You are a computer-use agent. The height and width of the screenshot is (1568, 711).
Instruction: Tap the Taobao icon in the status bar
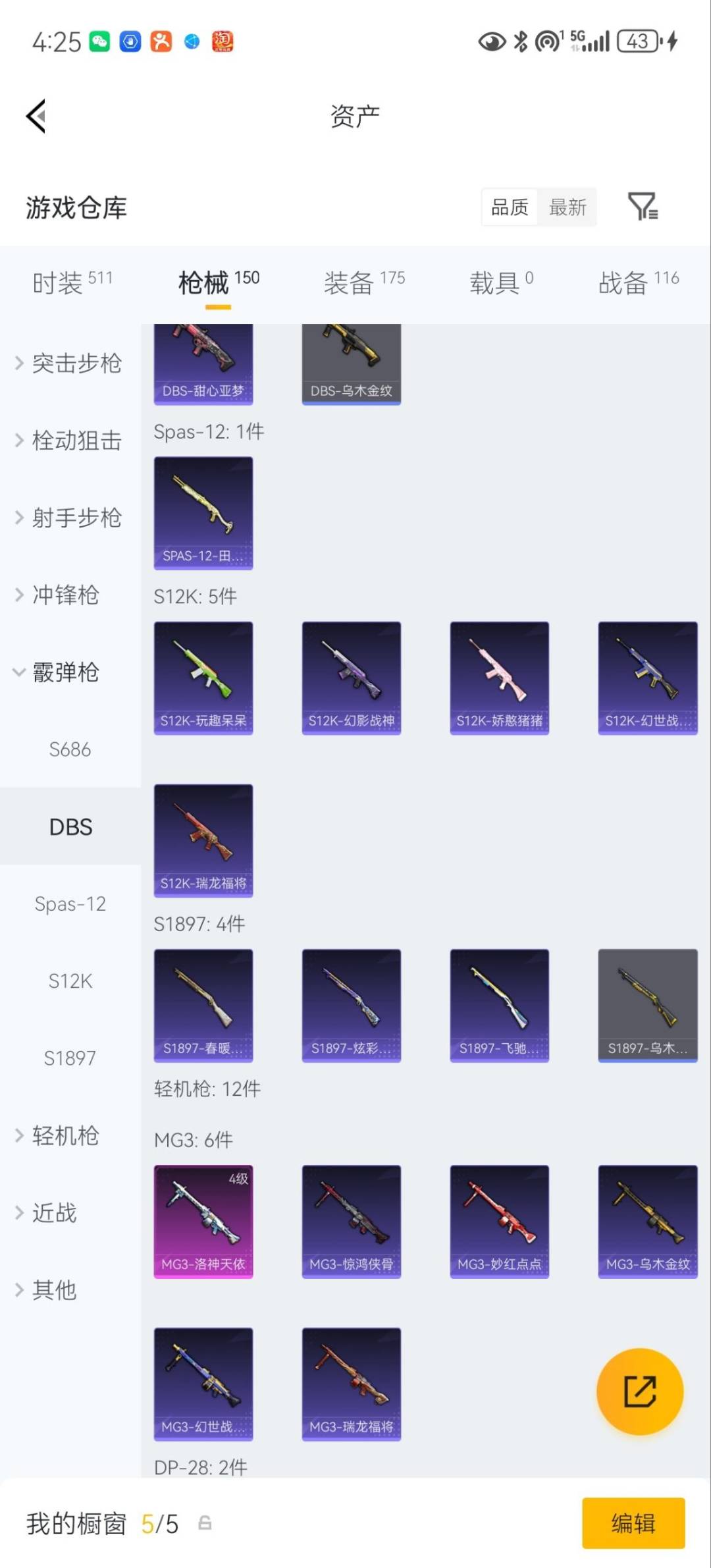(x=221, y=41)
